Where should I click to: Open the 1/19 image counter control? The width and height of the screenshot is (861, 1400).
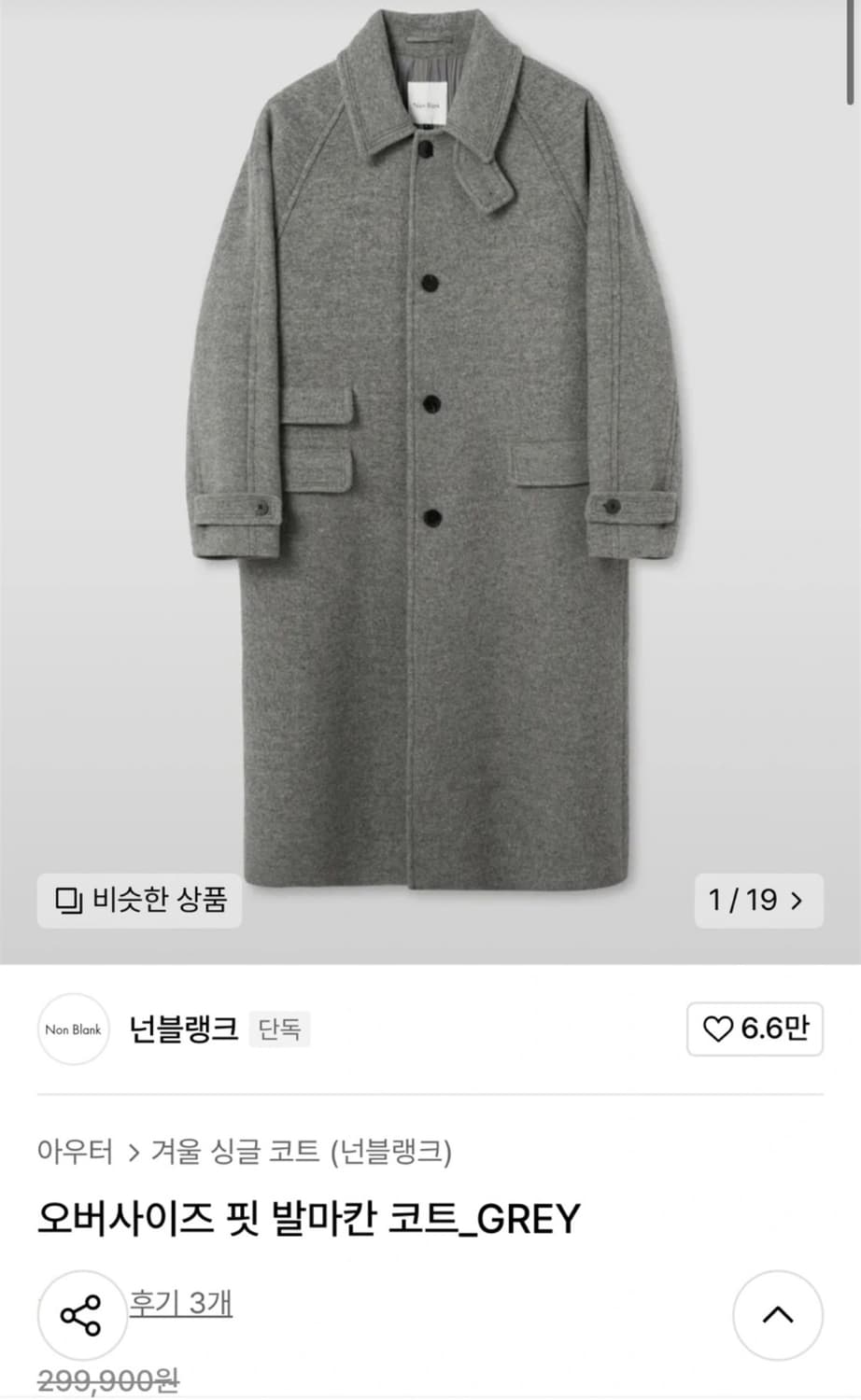point(756,902)
